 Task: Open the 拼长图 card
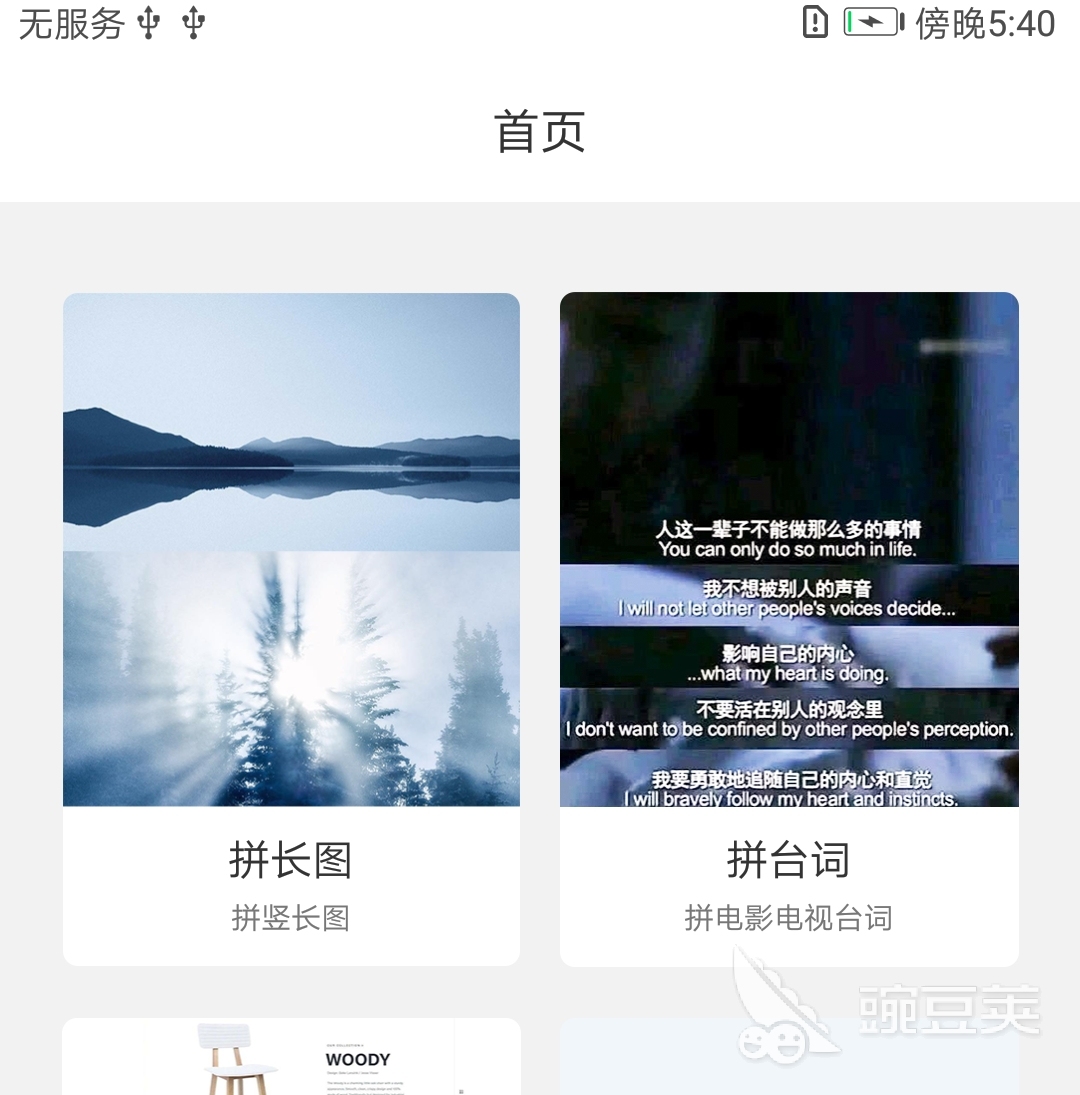point(291,628)
